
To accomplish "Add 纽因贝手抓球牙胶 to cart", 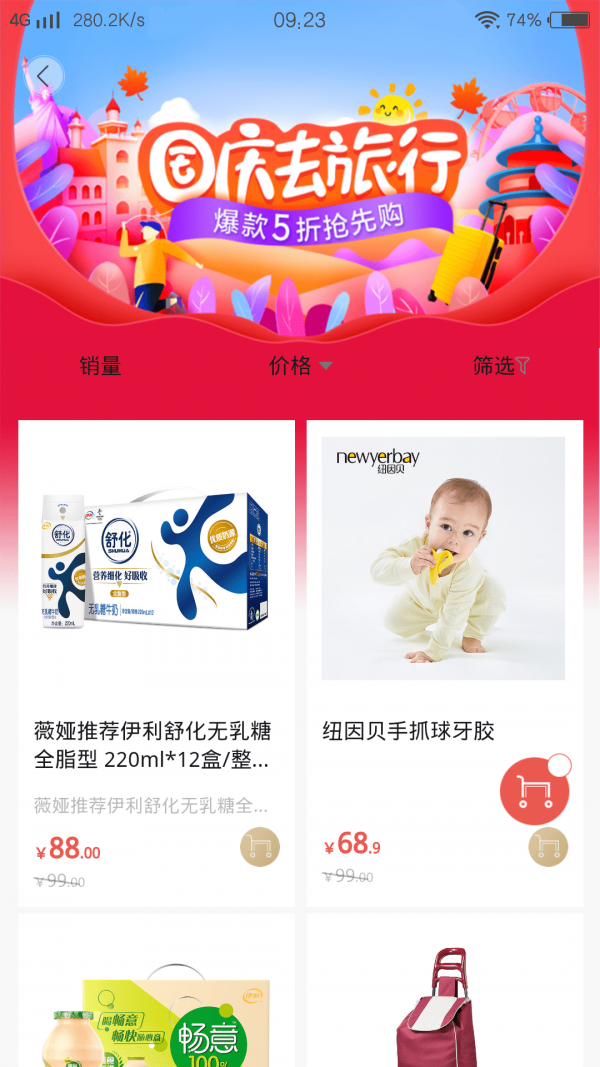I will point(548,847).
